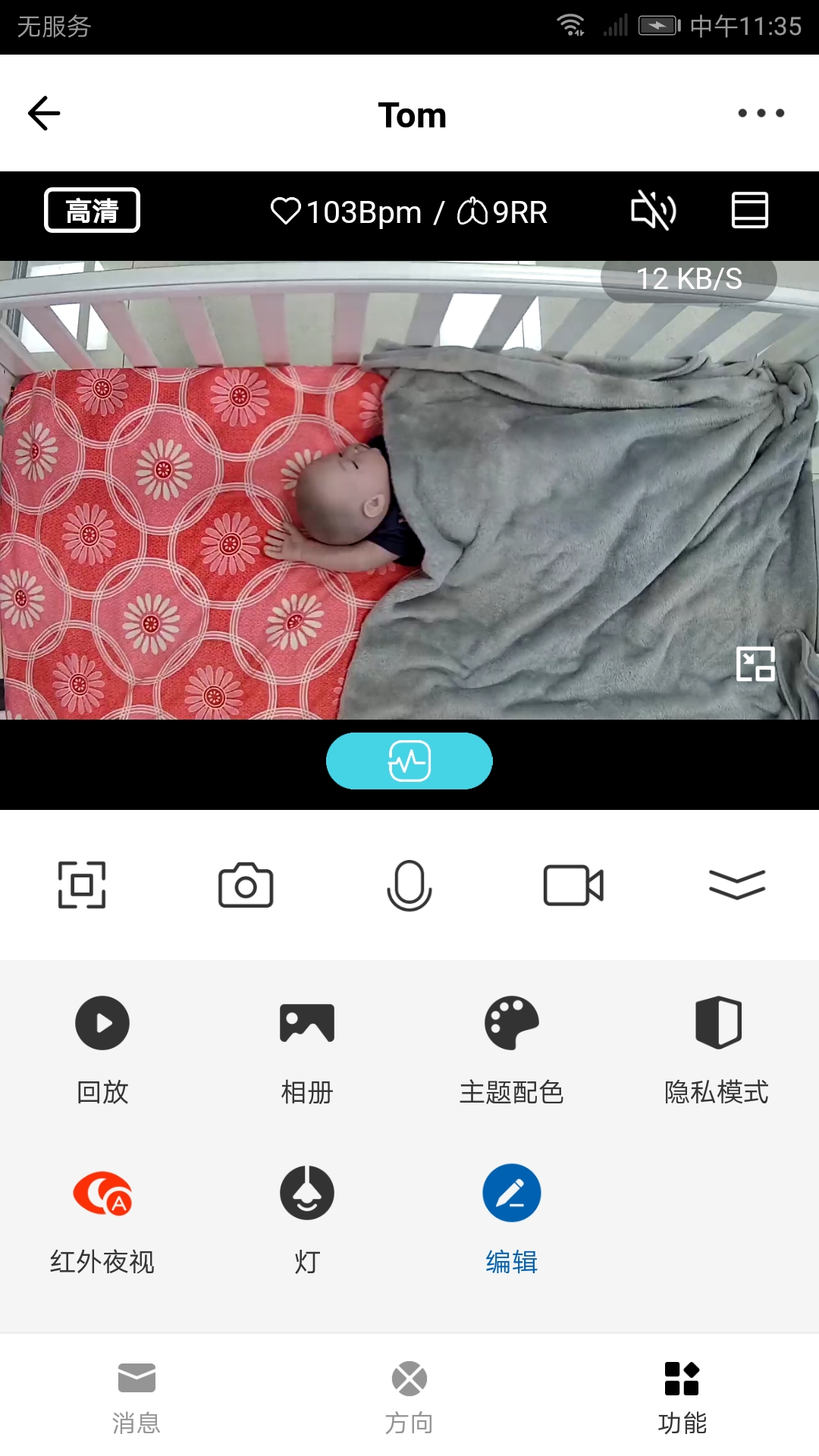The height and width of the screenshot is (1456, 819).
Task: Open 红外夜视 infrared night vision setting
Action: tap(102, 1218)
